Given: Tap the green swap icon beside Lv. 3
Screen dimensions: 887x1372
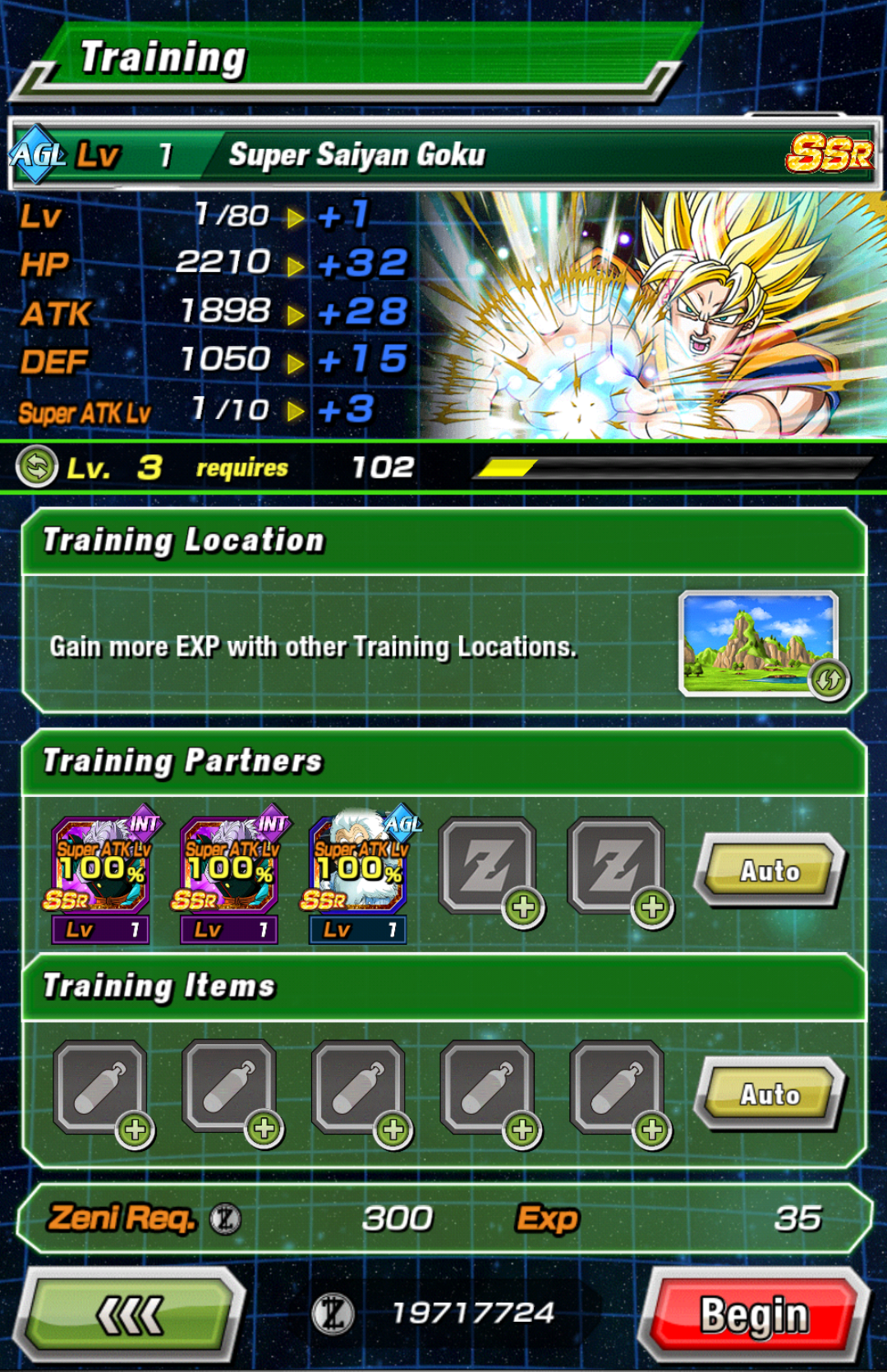Looking at the screenshot, I should (37, 467).
